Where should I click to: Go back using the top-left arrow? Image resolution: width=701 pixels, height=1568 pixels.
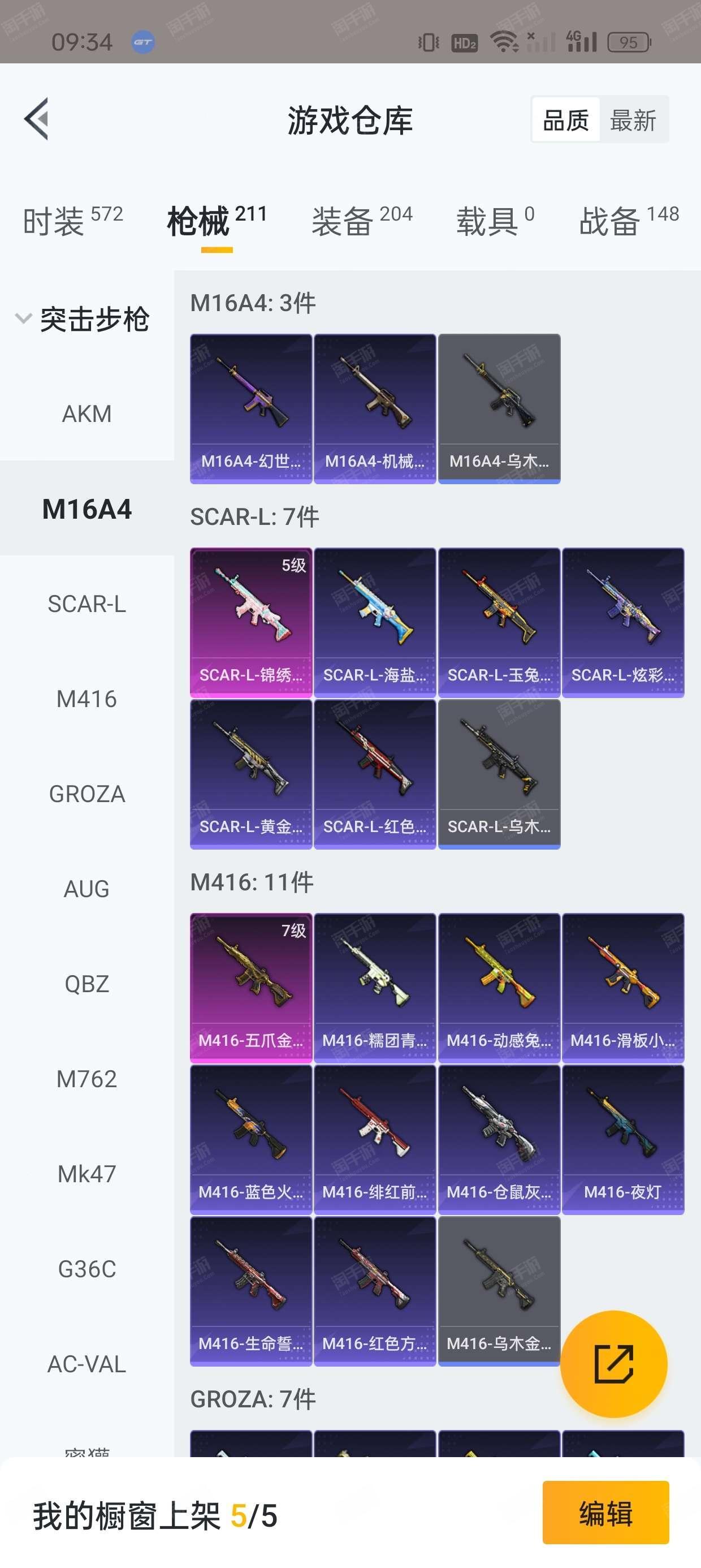[37, 119]
